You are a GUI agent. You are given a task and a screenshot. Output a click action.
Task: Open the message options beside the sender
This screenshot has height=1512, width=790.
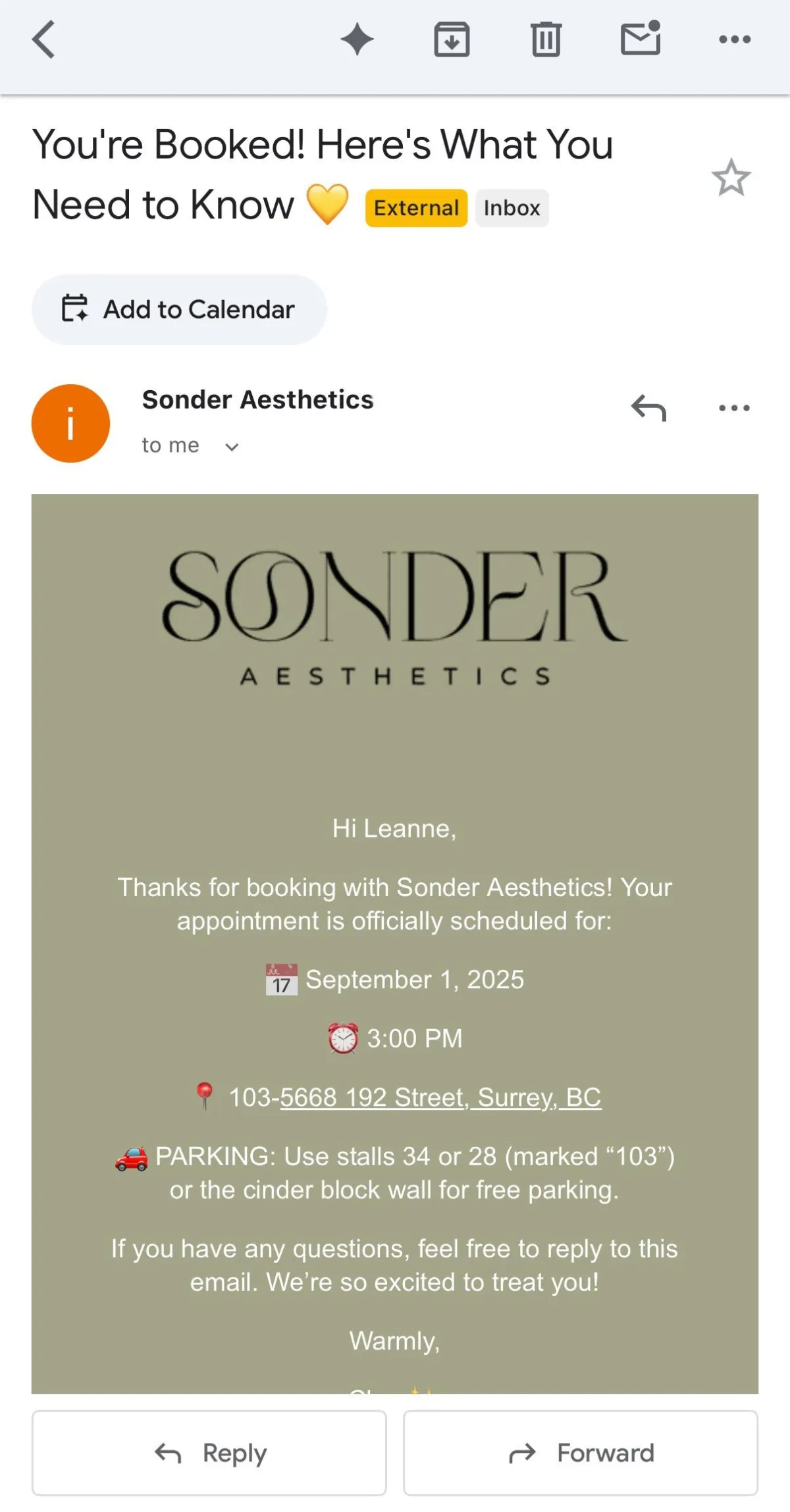point(734,408)
